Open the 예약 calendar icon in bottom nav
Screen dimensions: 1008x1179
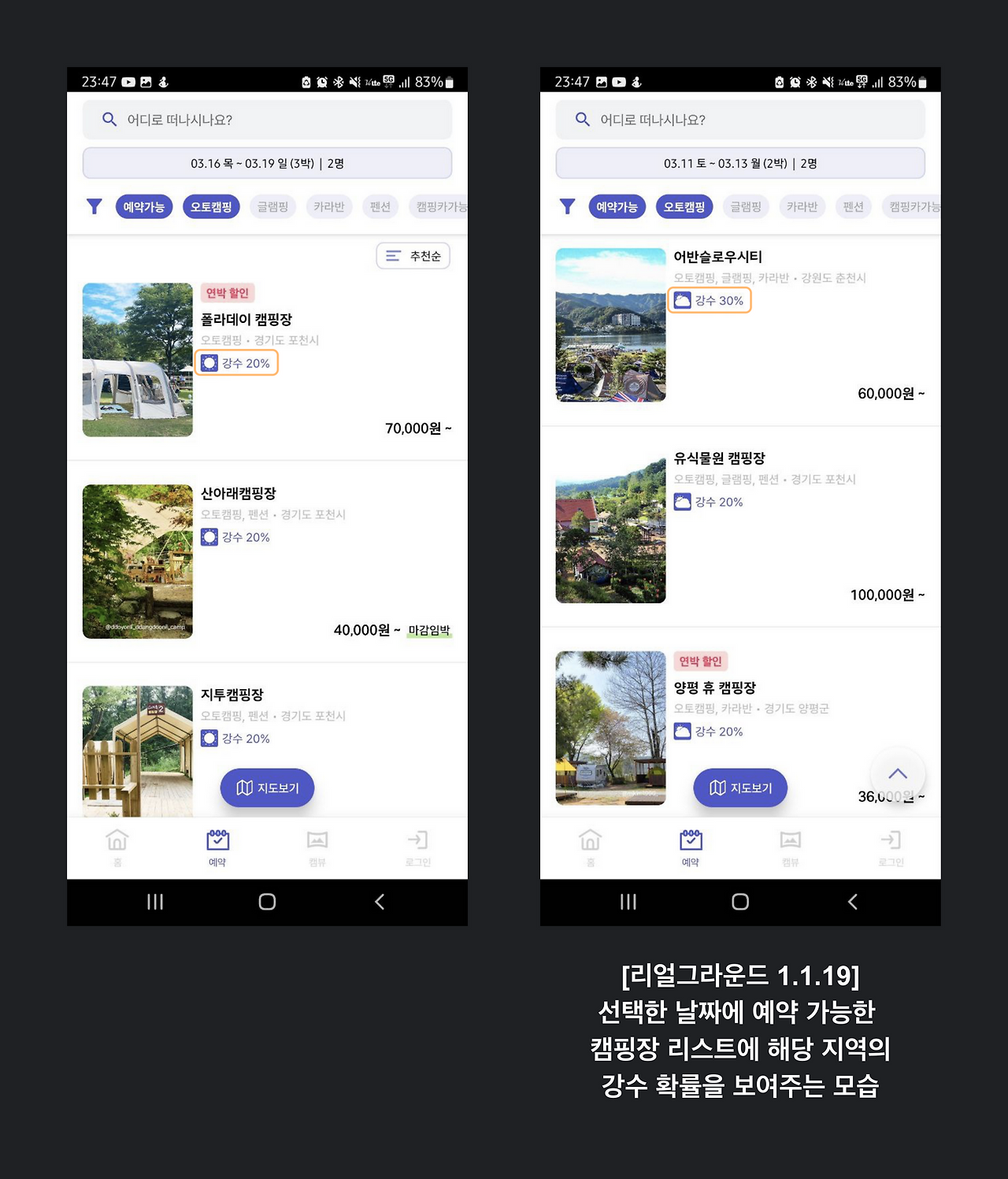(x=217, y=841)
